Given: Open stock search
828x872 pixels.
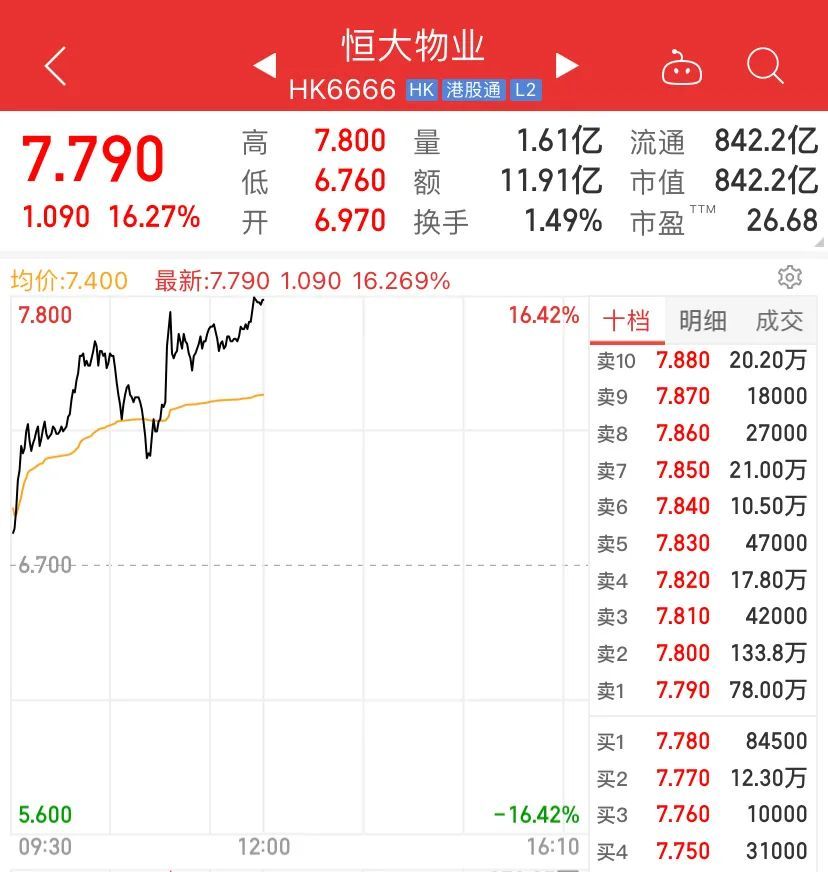Looking at the screenshot, I should 765,67.
